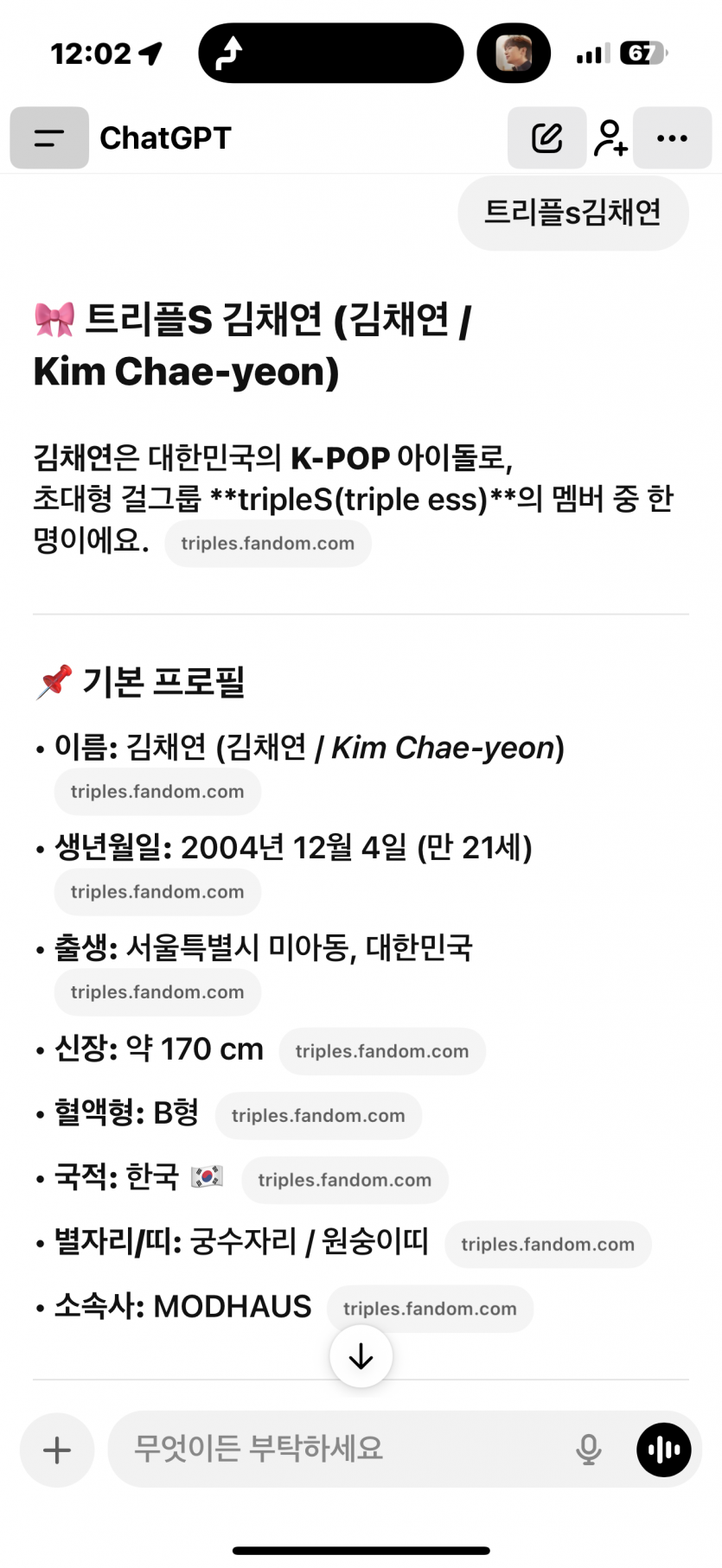Viewport: 722px width, 1568px height.
Task: Jump to bottom with down arrow button
Action: point(361,1356)
